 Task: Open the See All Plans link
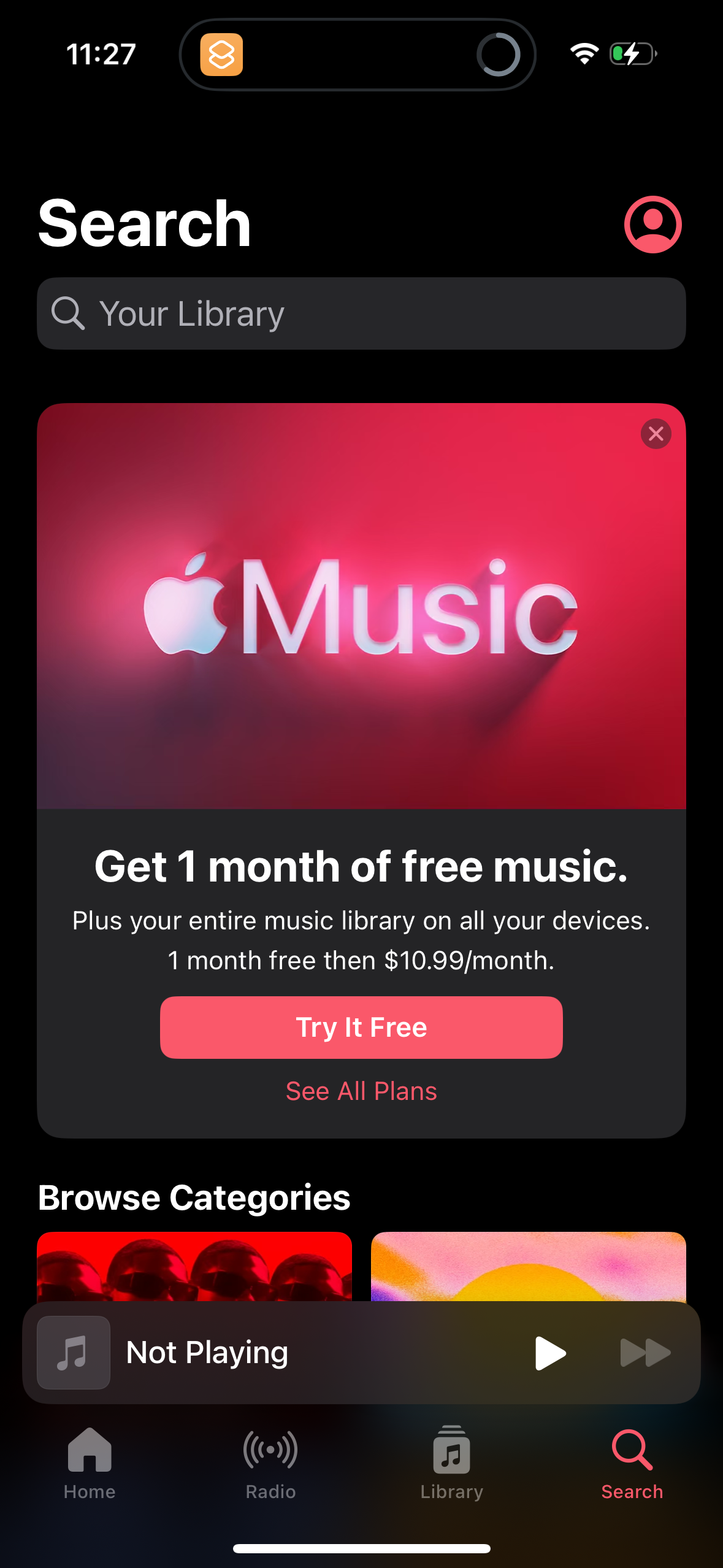(x=361, y=1091)
